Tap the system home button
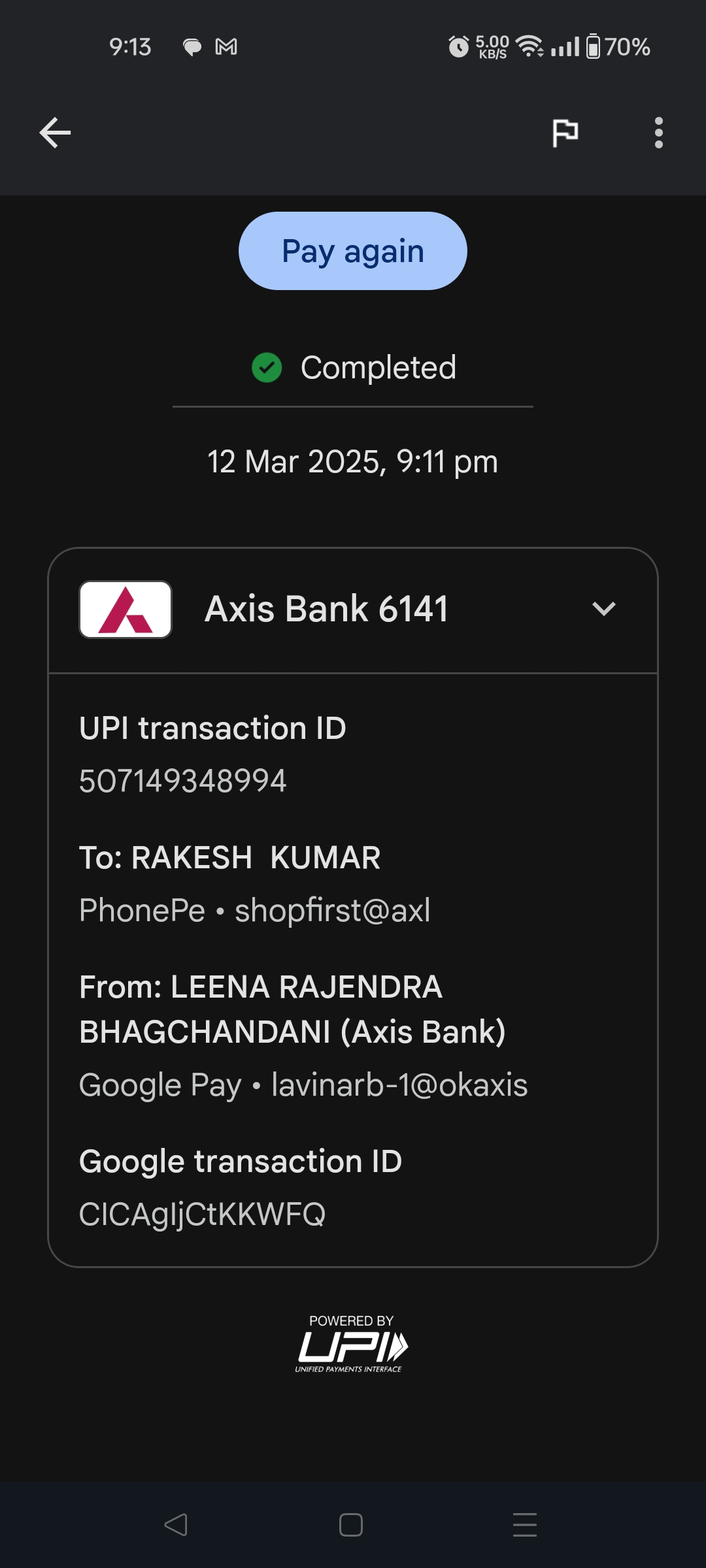 click(351, 1525)
